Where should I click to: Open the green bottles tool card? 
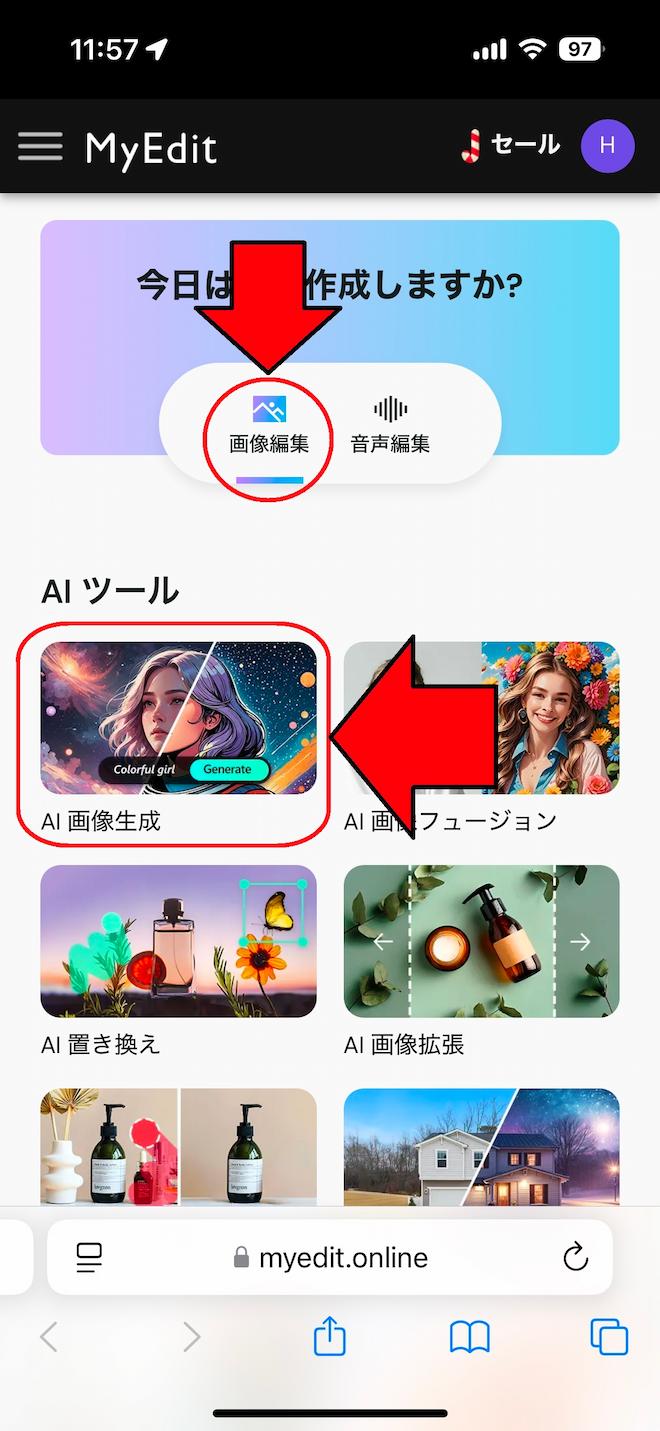point(178,1147)
